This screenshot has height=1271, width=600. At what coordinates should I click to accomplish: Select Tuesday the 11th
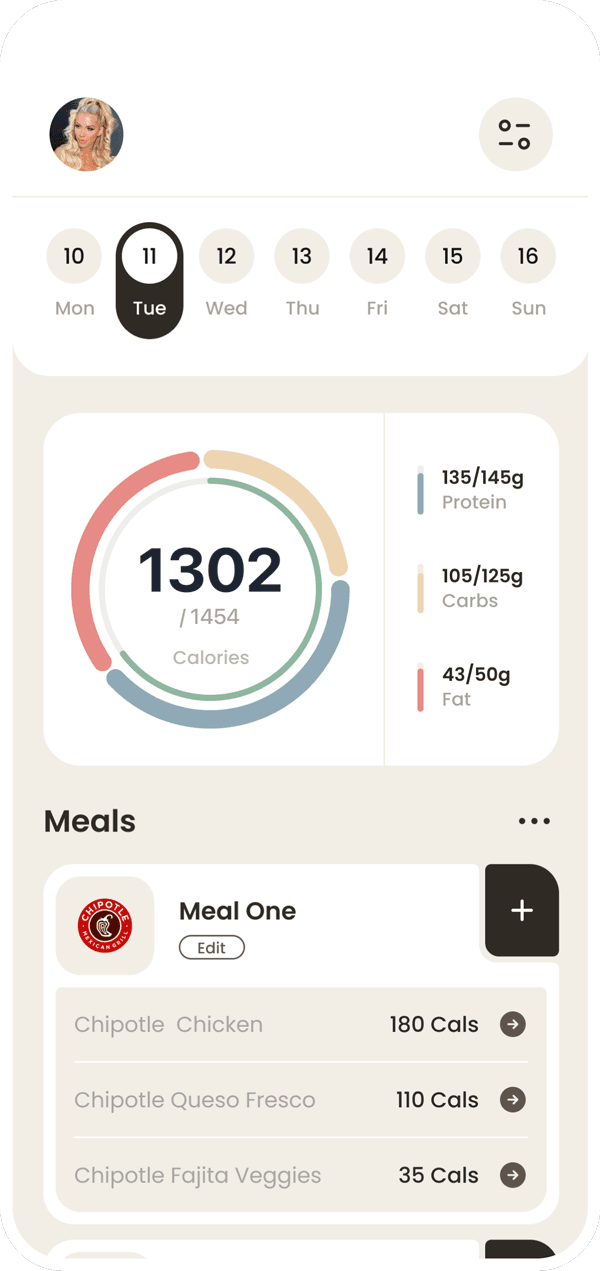(150, 257)
